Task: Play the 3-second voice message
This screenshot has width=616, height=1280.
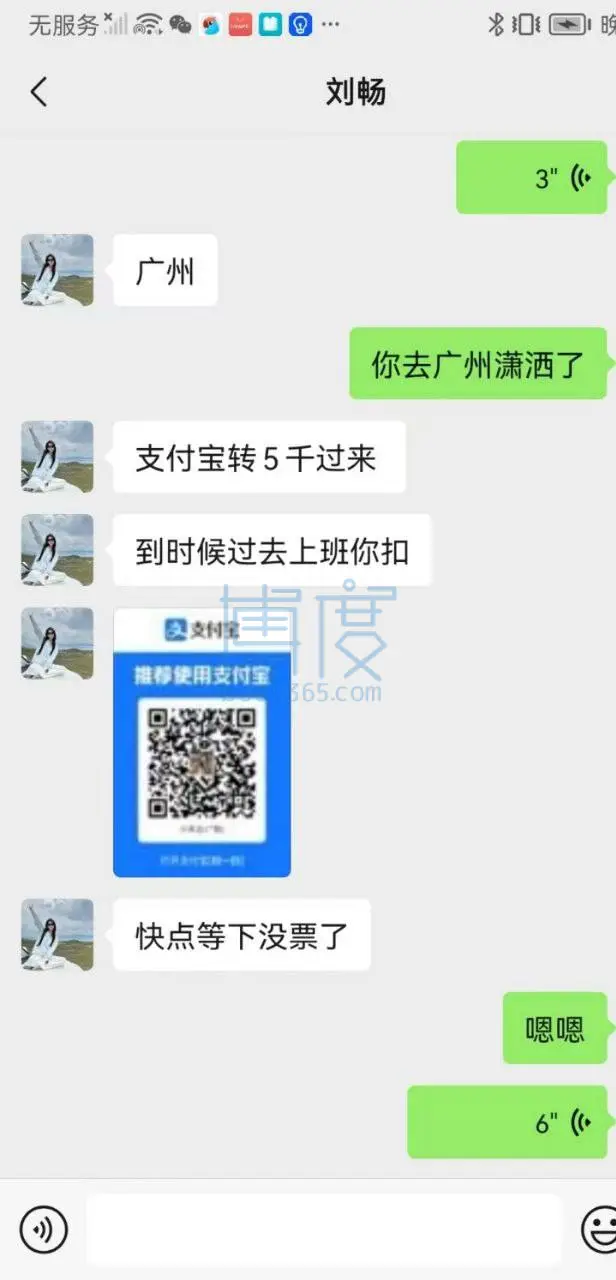Action: pyautogui.click(x=530, y=178)
